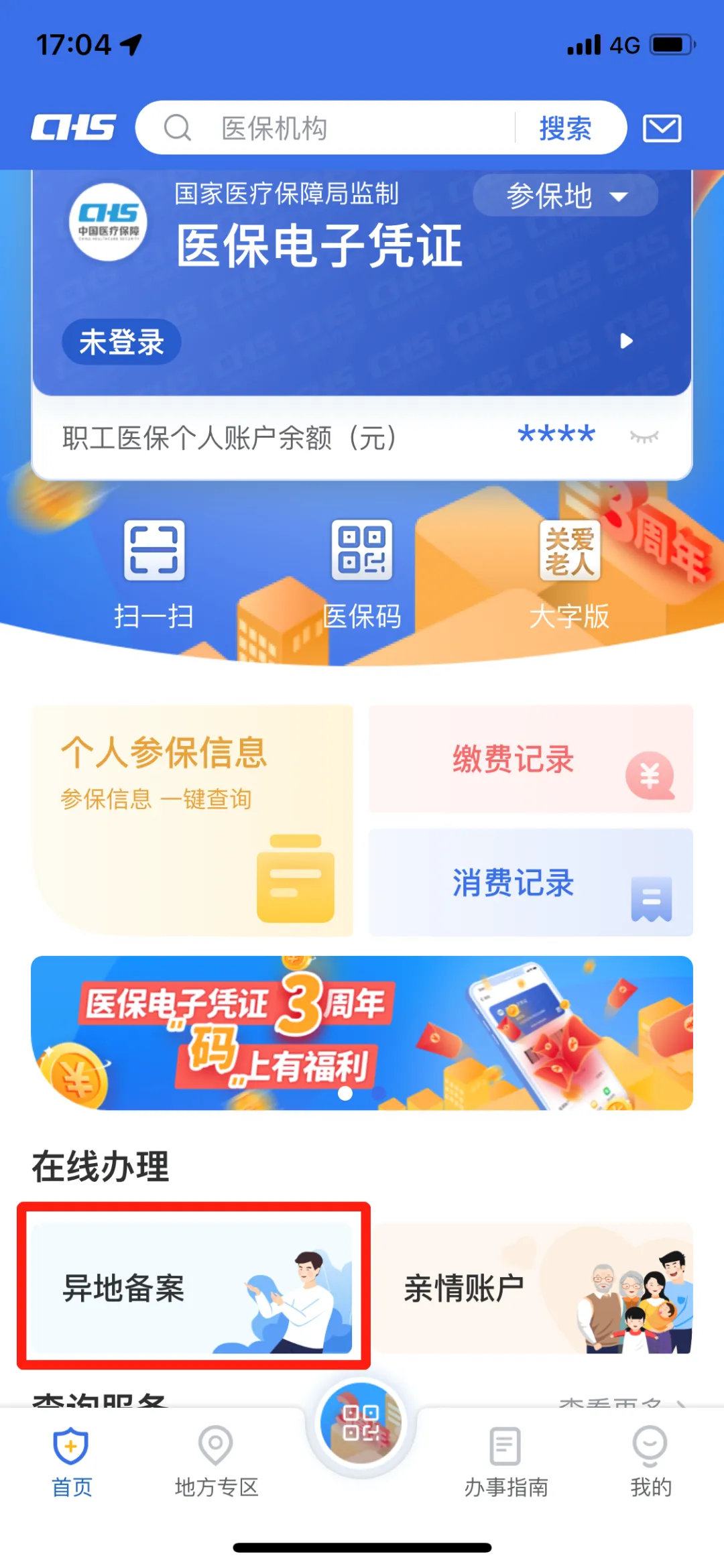Viewport: 724px width, 1568px height.
Task: Open the 医保电子凭证3周年 banner
Action: (362, 1032)
